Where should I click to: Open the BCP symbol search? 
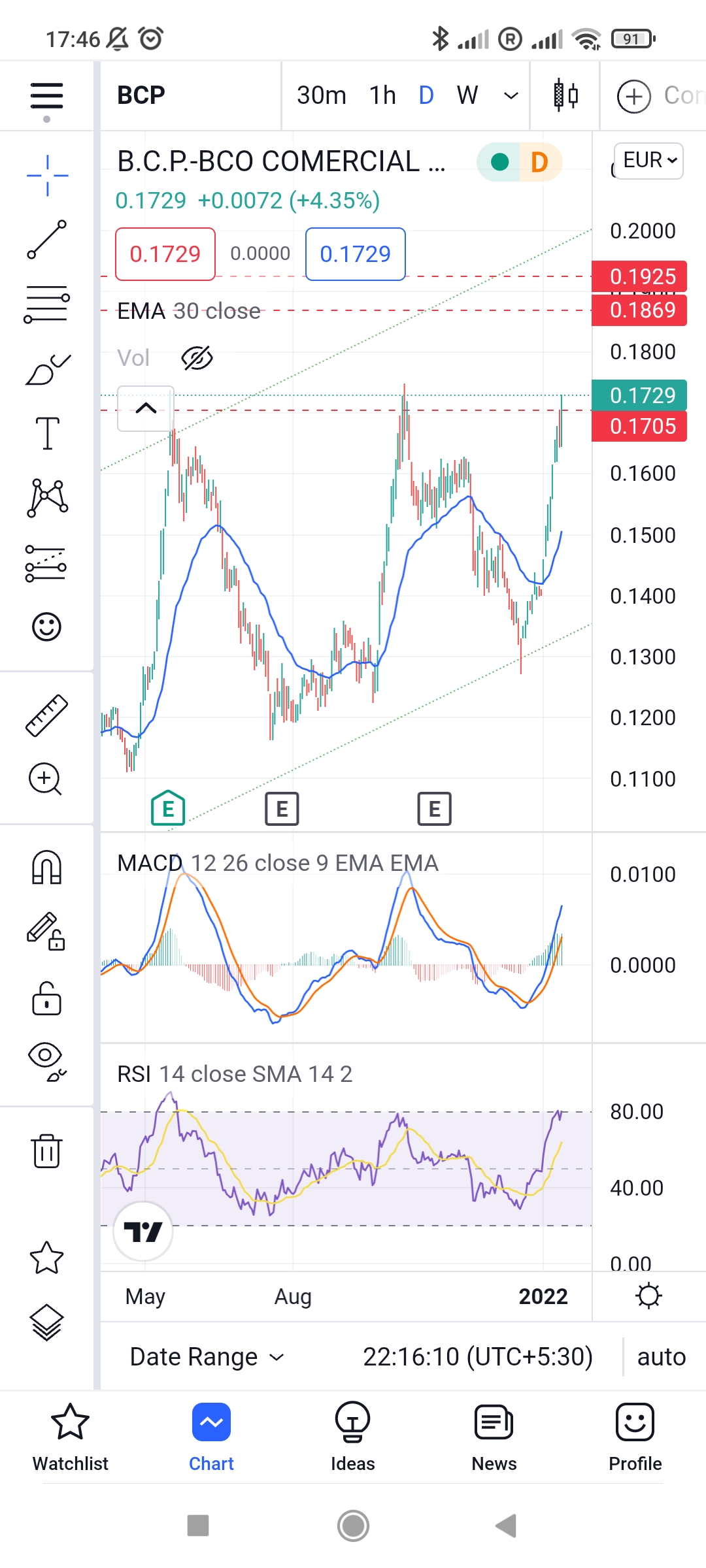[141, 95]
